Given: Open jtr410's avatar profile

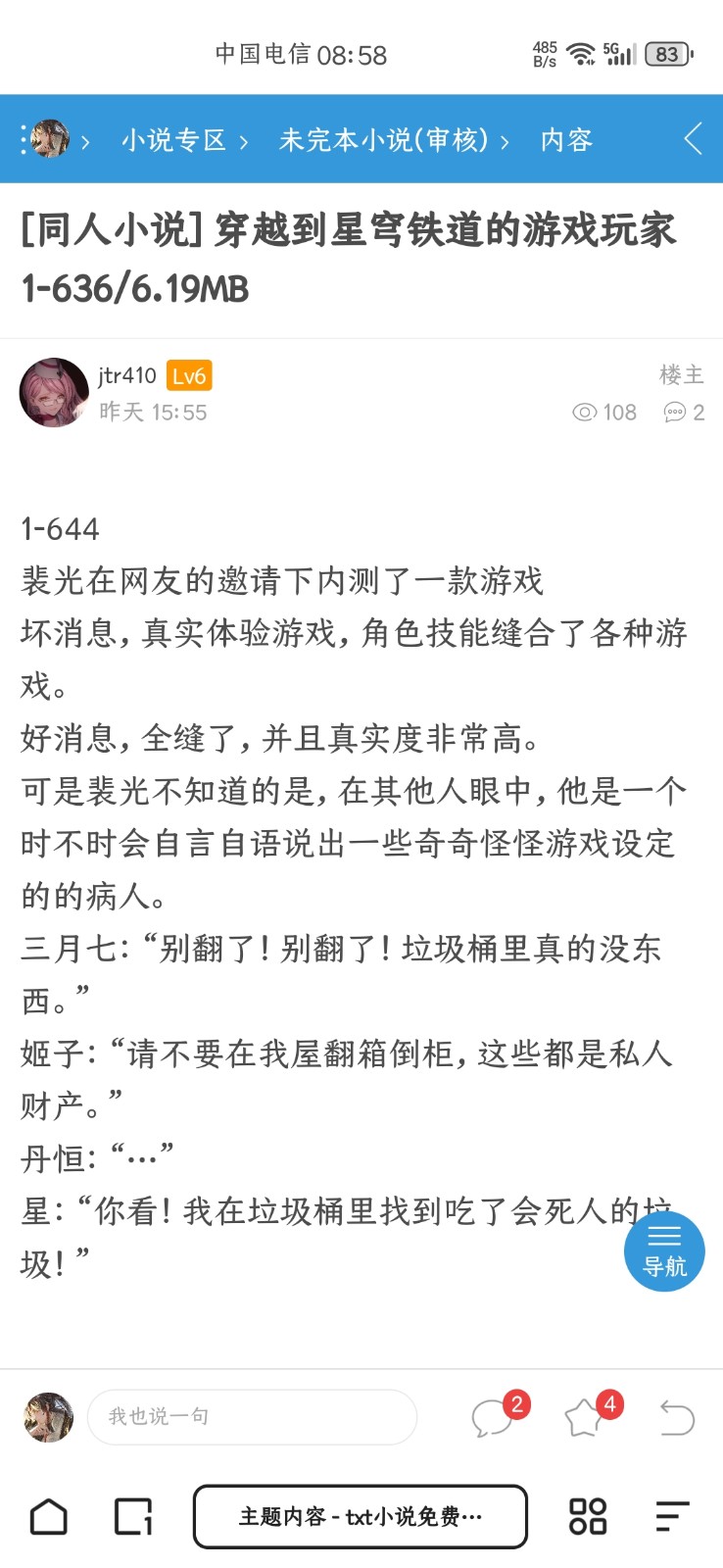Looking at the screenshot, I should coord(54,392).
